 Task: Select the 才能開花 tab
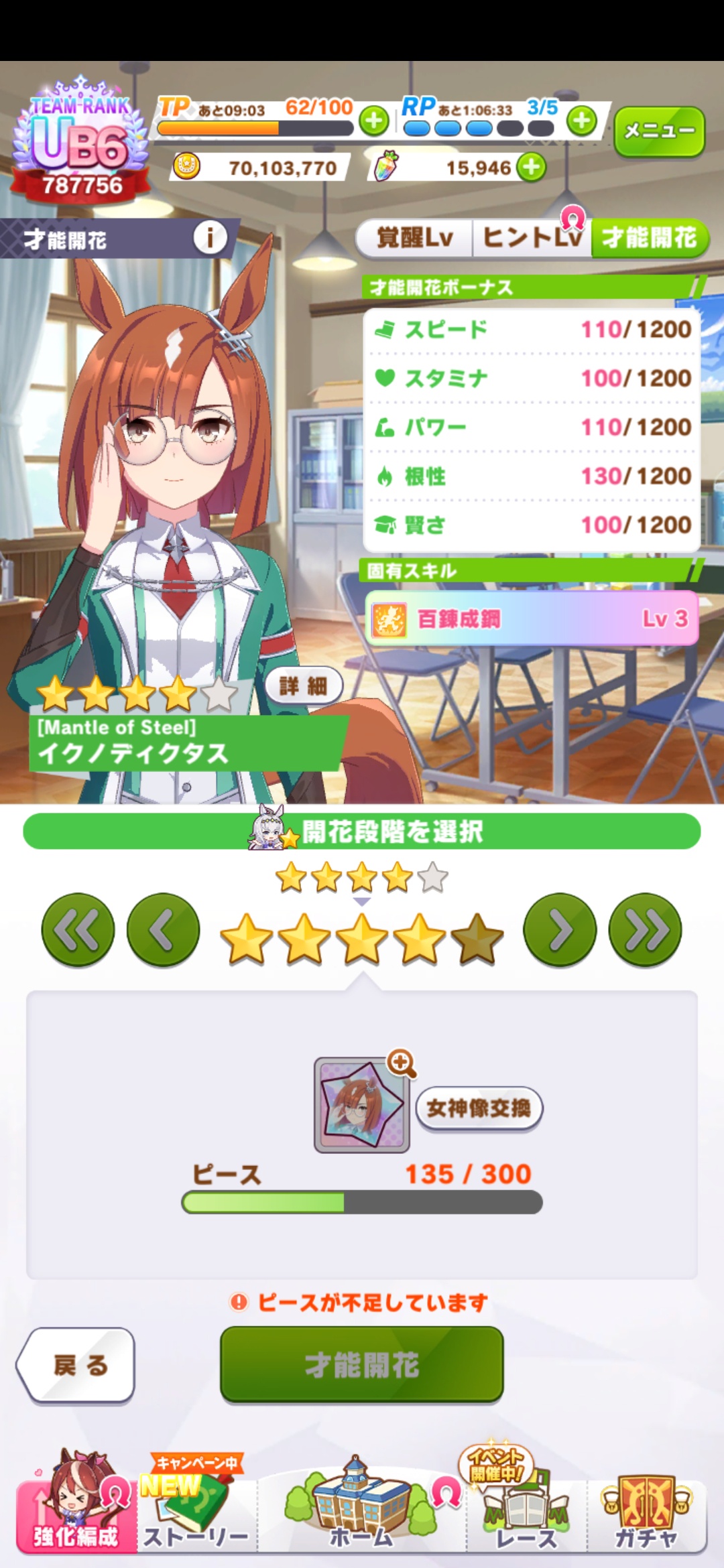649,238
